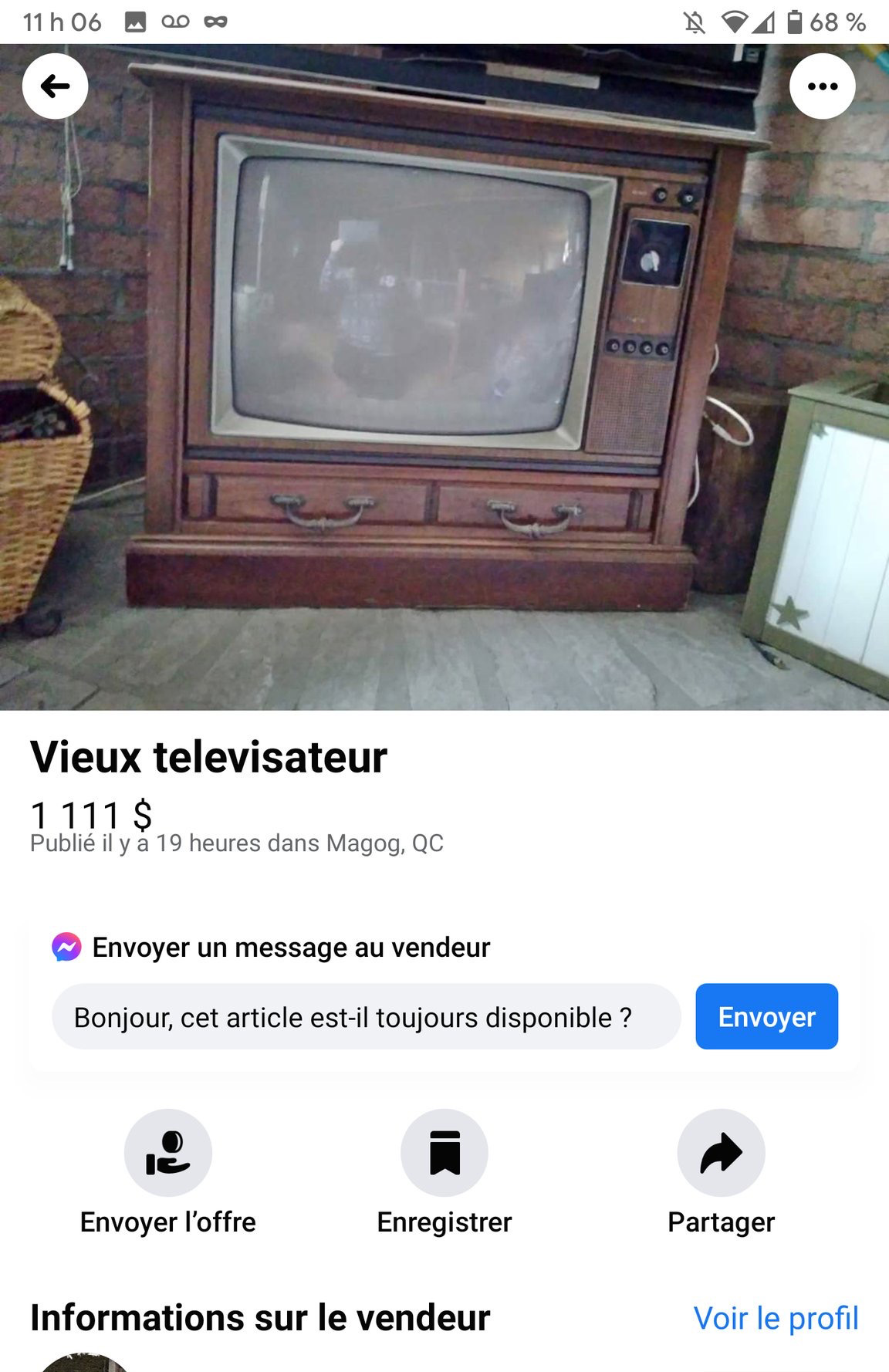Open the Vieux televisateur listing photo
This screenshot has height=1372, width=889.
click(x=444, y=386)
